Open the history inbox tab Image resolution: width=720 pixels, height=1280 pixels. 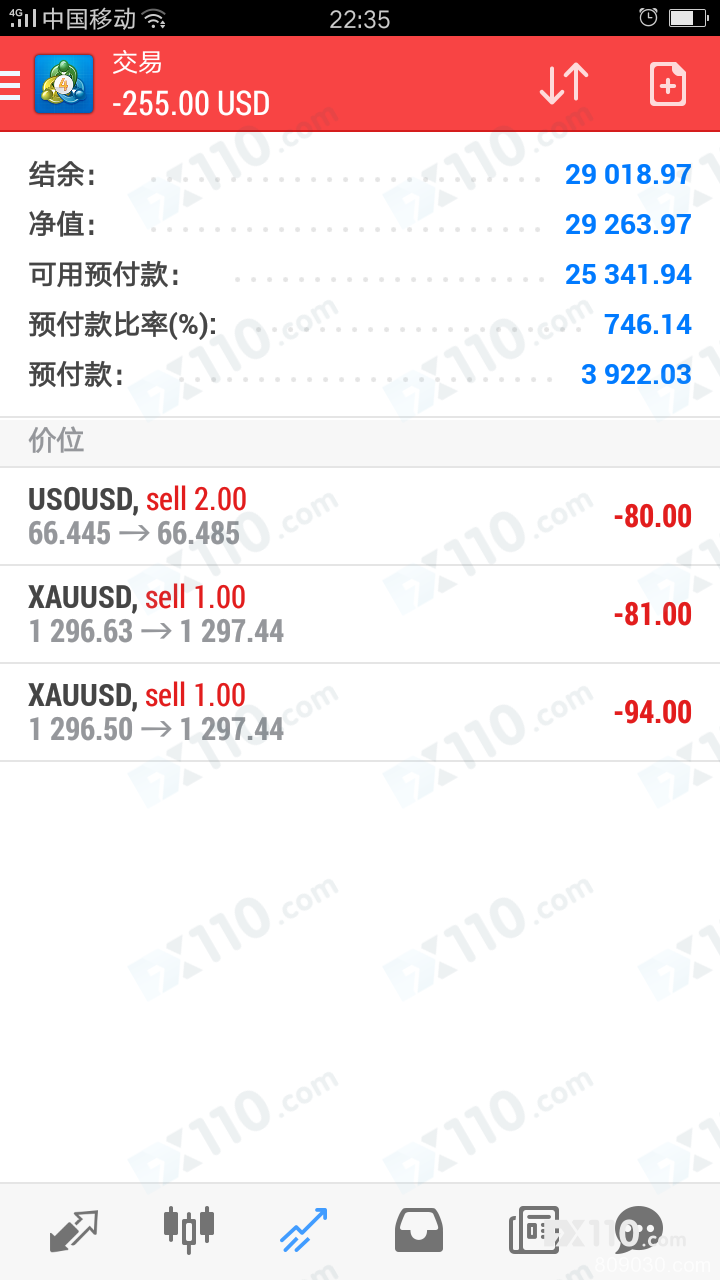click(419, 1230)
